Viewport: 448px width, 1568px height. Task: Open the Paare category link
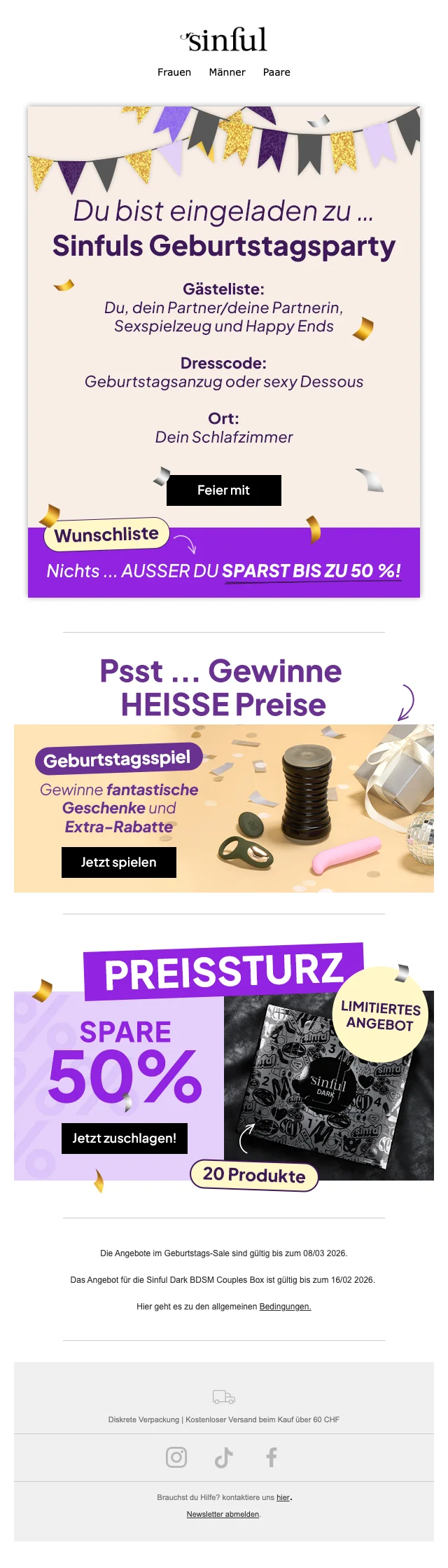(276, 72)
